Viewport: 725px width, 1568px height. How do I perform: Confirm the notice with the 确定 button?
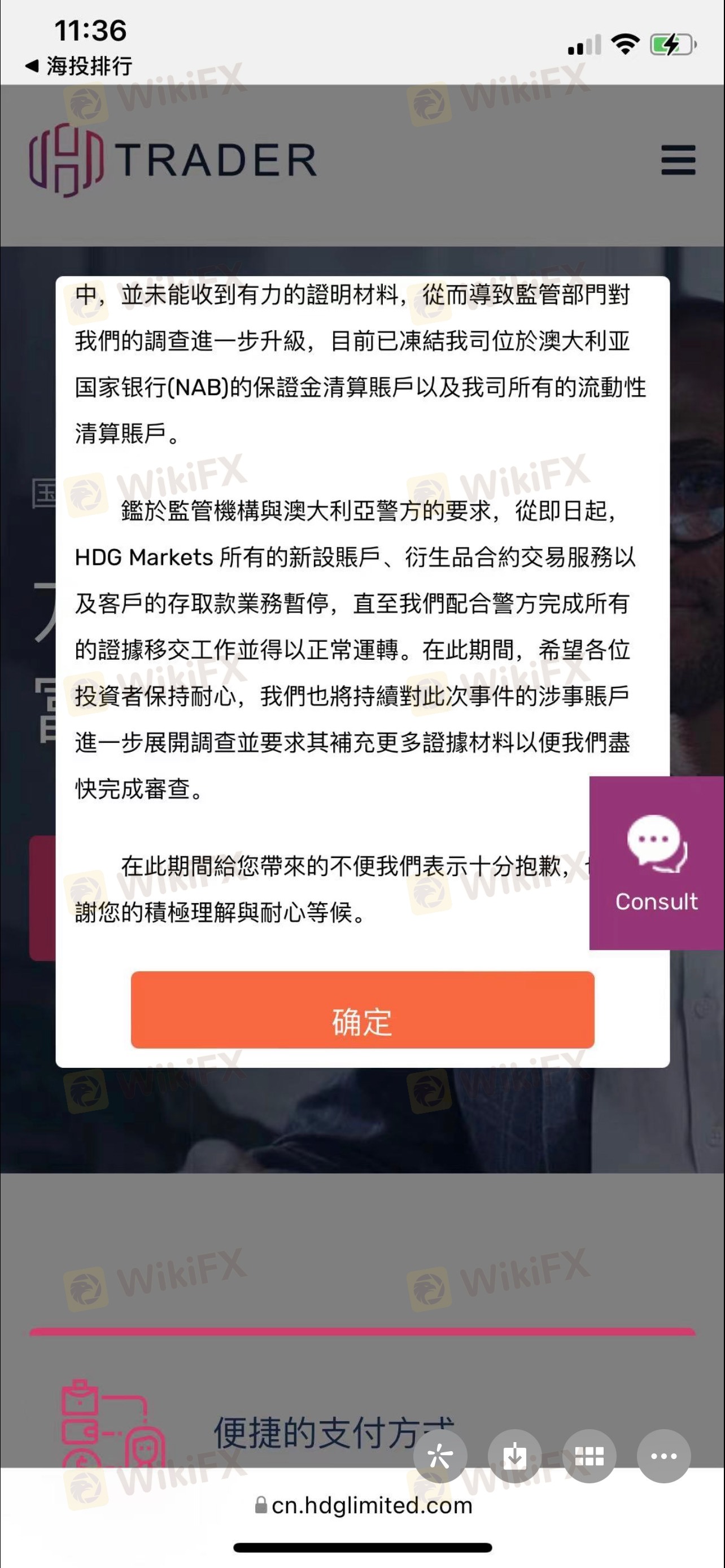pos(362,1009)
